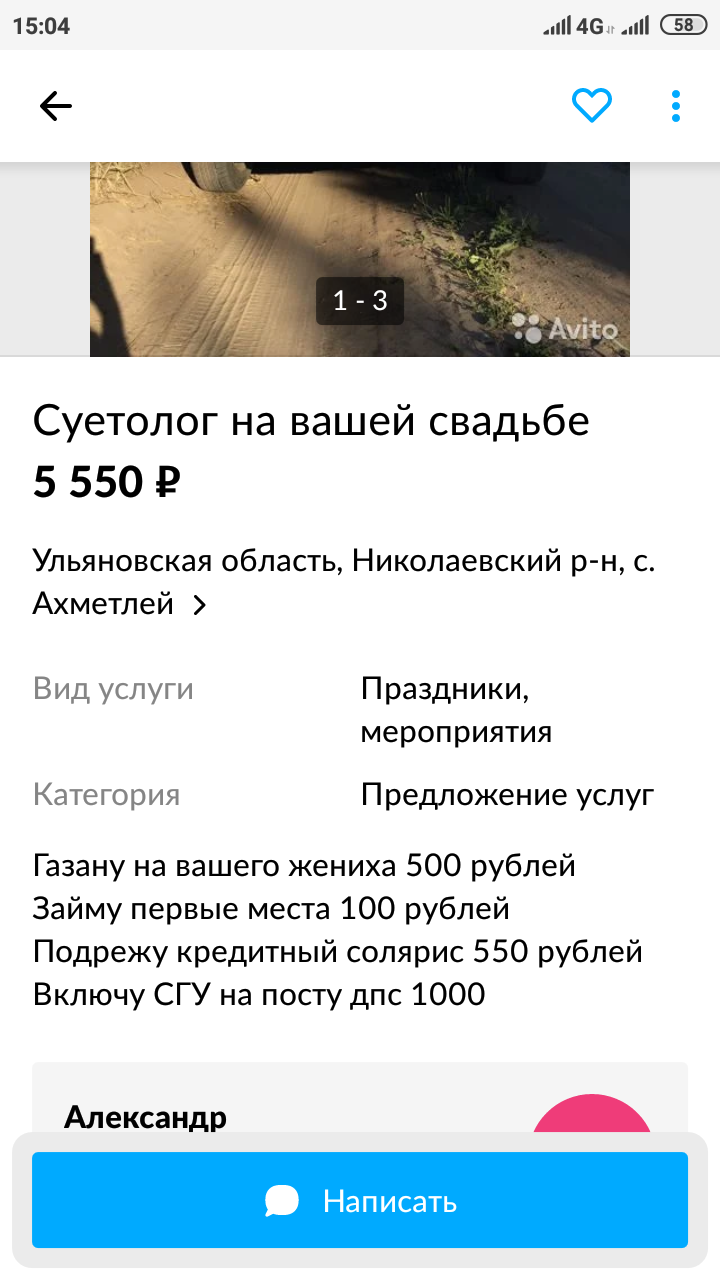Go back using the arrow icon
Screen dimensions: 720x1280
point(56,106)
